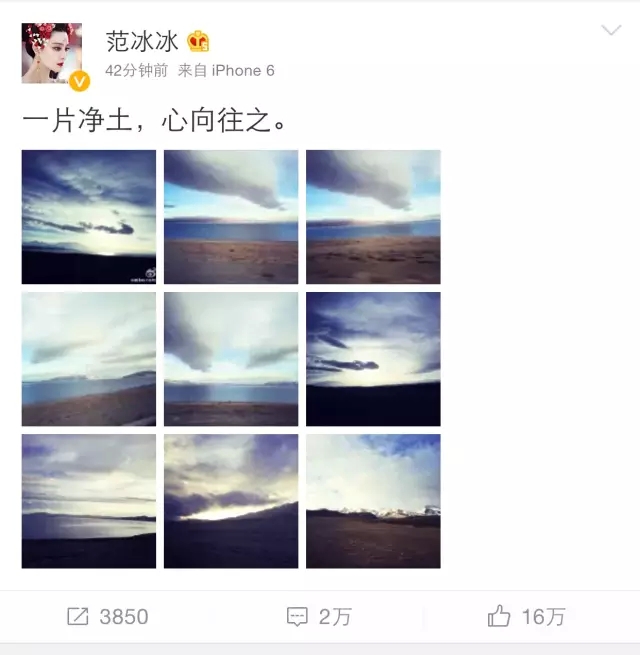Open the comments with 2万 replies
The width and height of the screenshot is (640, 655).
click(319, 617)
